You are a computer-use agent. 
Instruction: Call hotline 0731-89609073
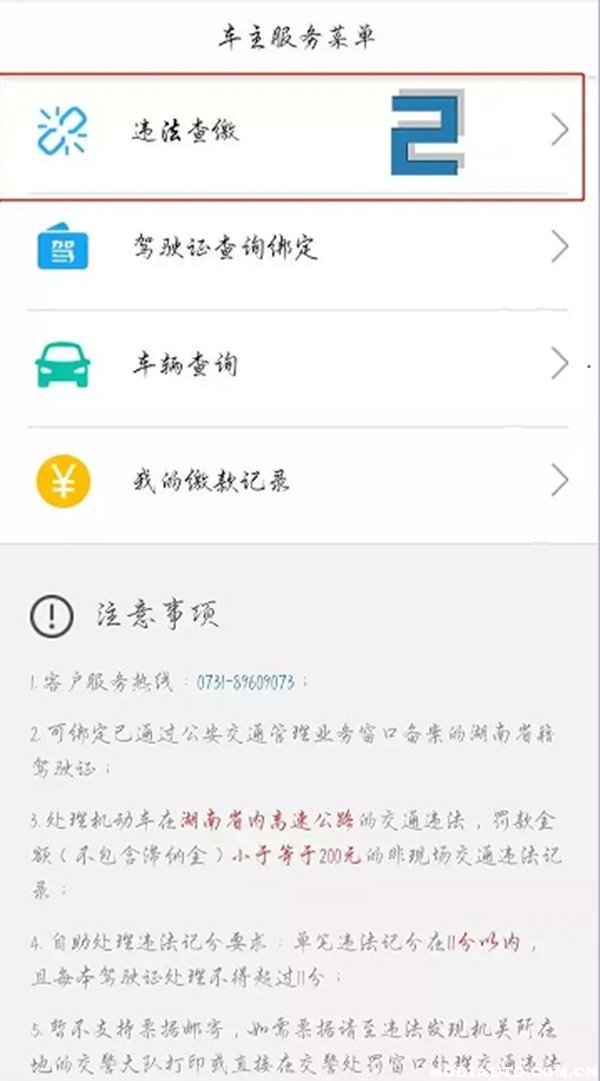coord(246,683)
